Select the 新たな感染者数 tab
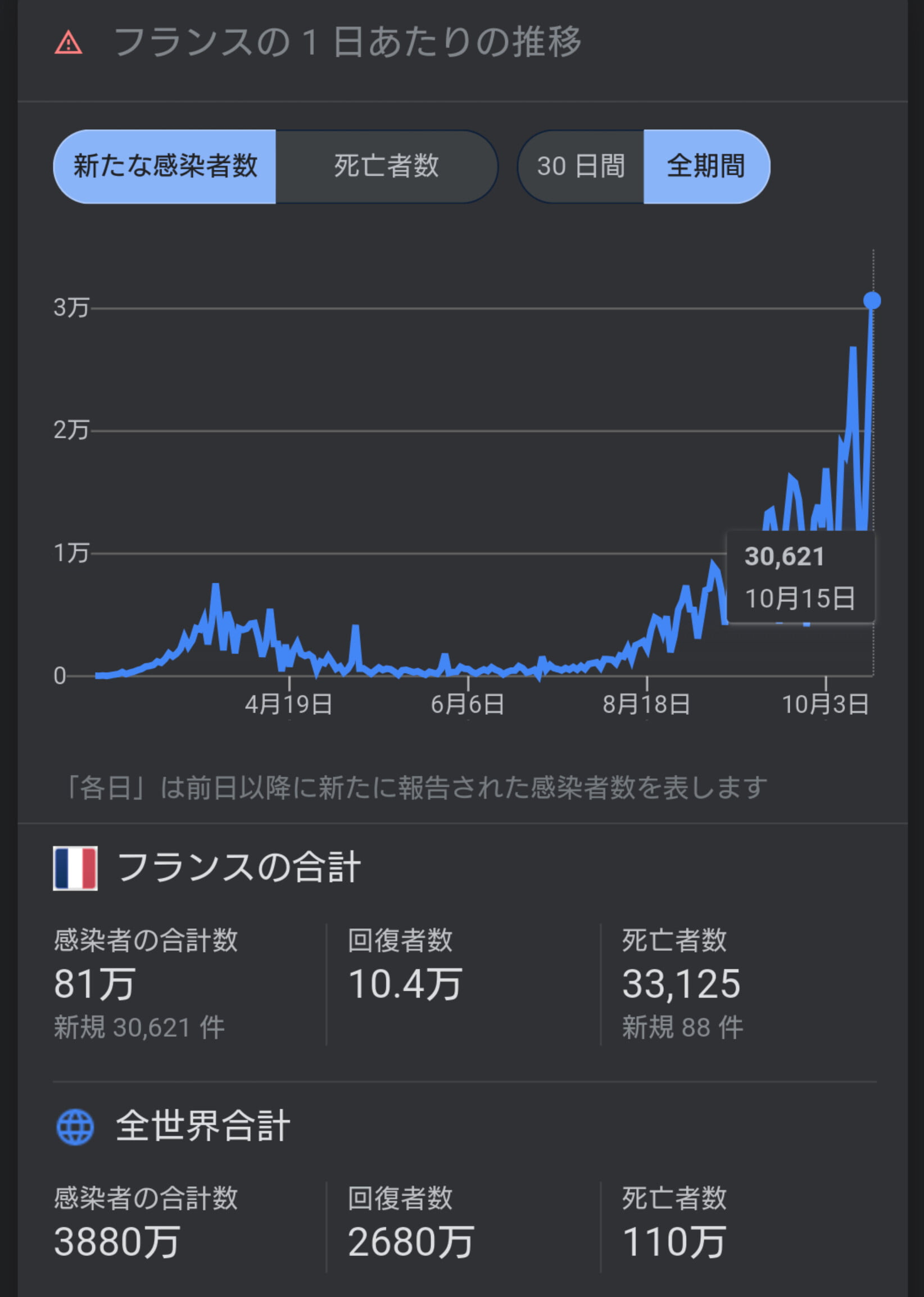This screenshot has width=924, height=1297. click(x=165, y=166)
